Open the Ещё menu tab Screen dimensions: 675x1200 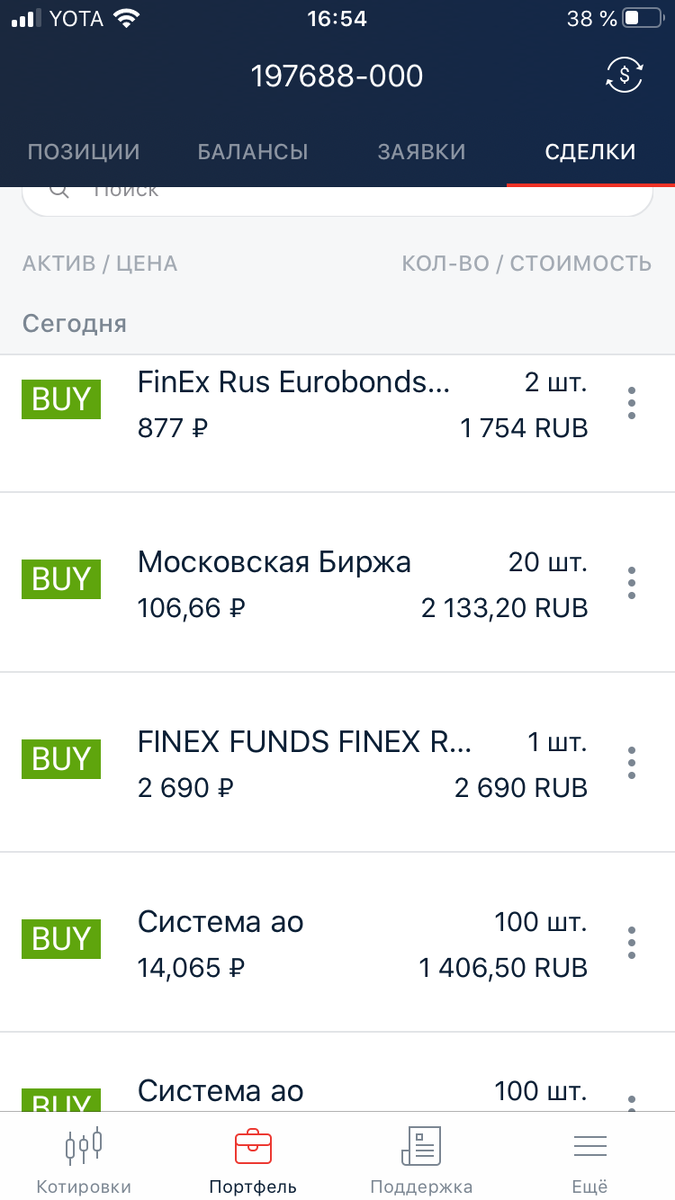590,1160
